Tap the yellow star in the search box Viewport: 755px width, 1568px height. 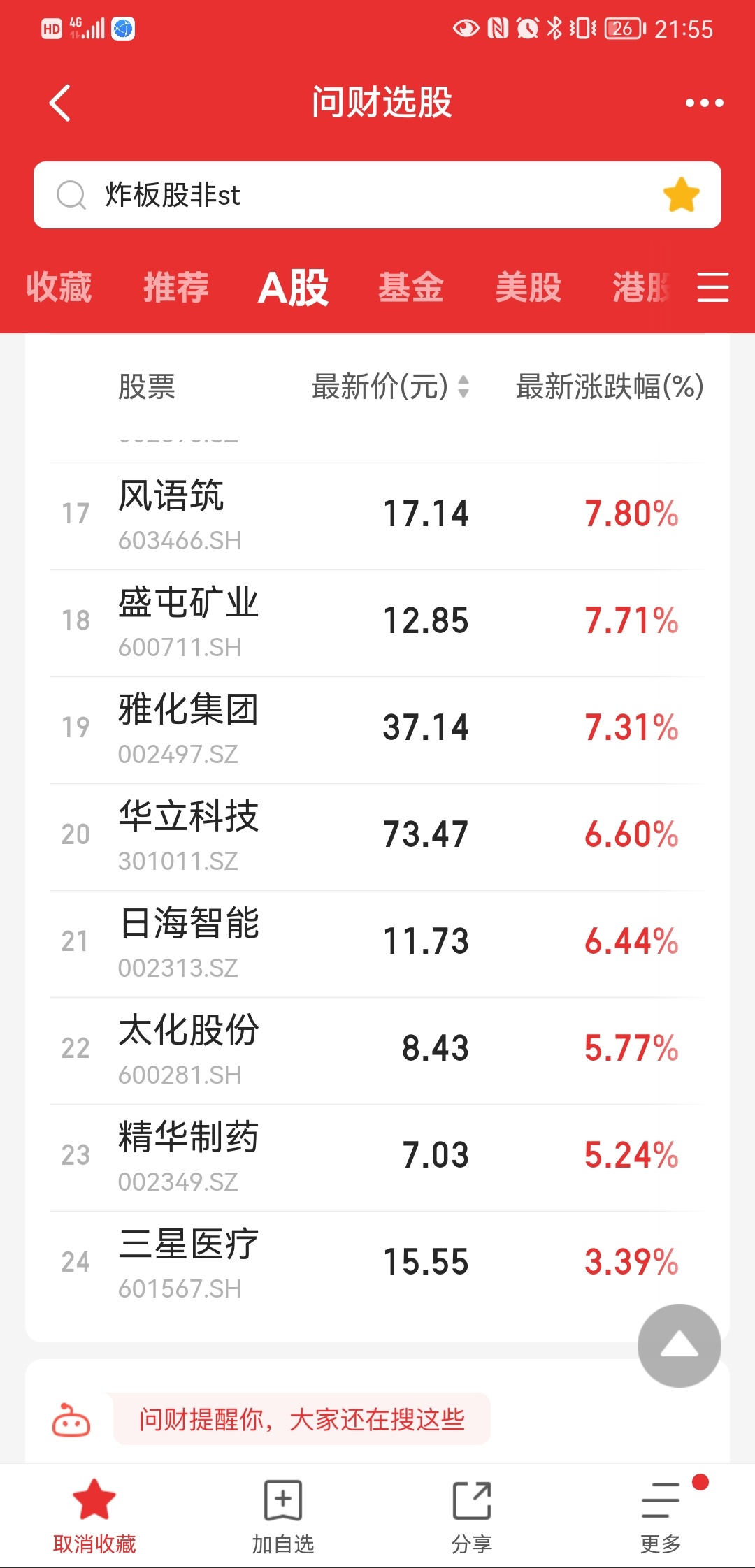(681, 195)
